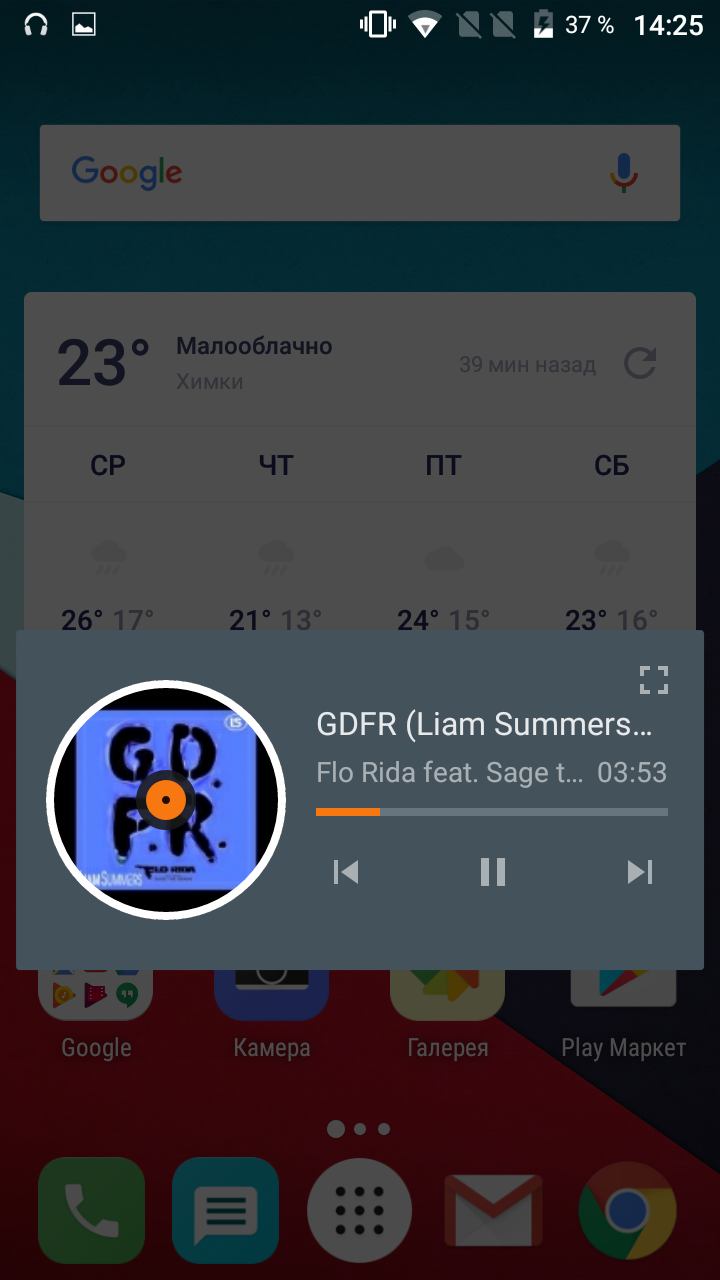
Task: Launch the Chrome browser
Action: 628,1210
